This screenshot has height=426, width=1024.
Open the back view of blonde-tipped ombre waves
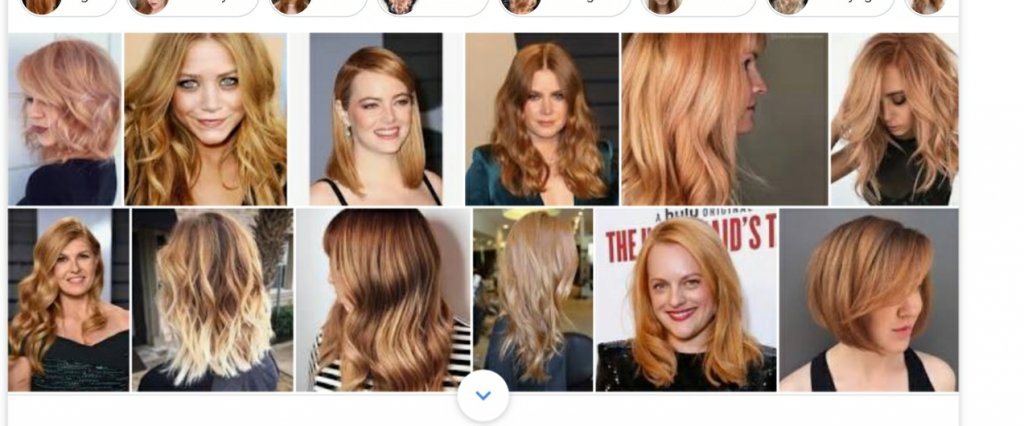click(213, 299)
